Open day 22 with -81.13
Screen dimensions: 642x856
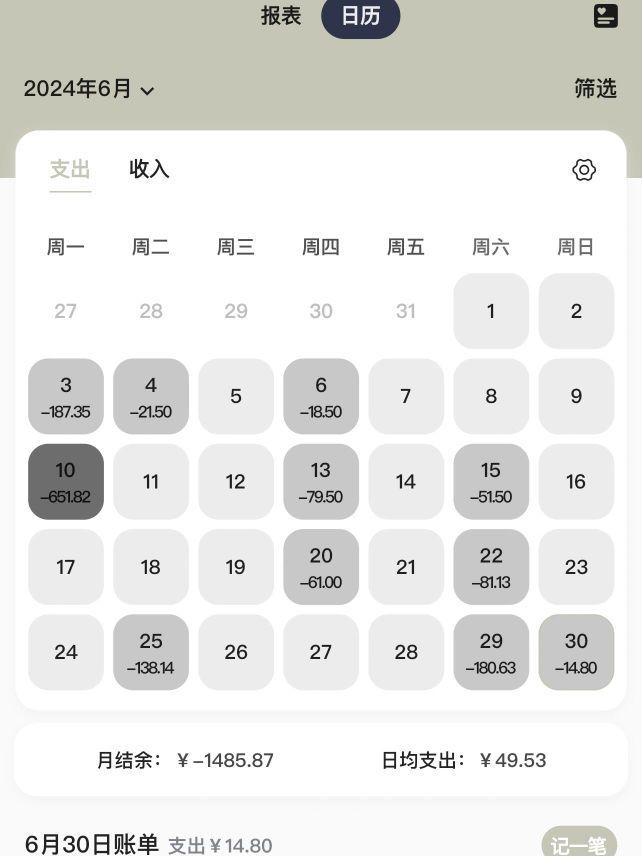click(491, 567)
